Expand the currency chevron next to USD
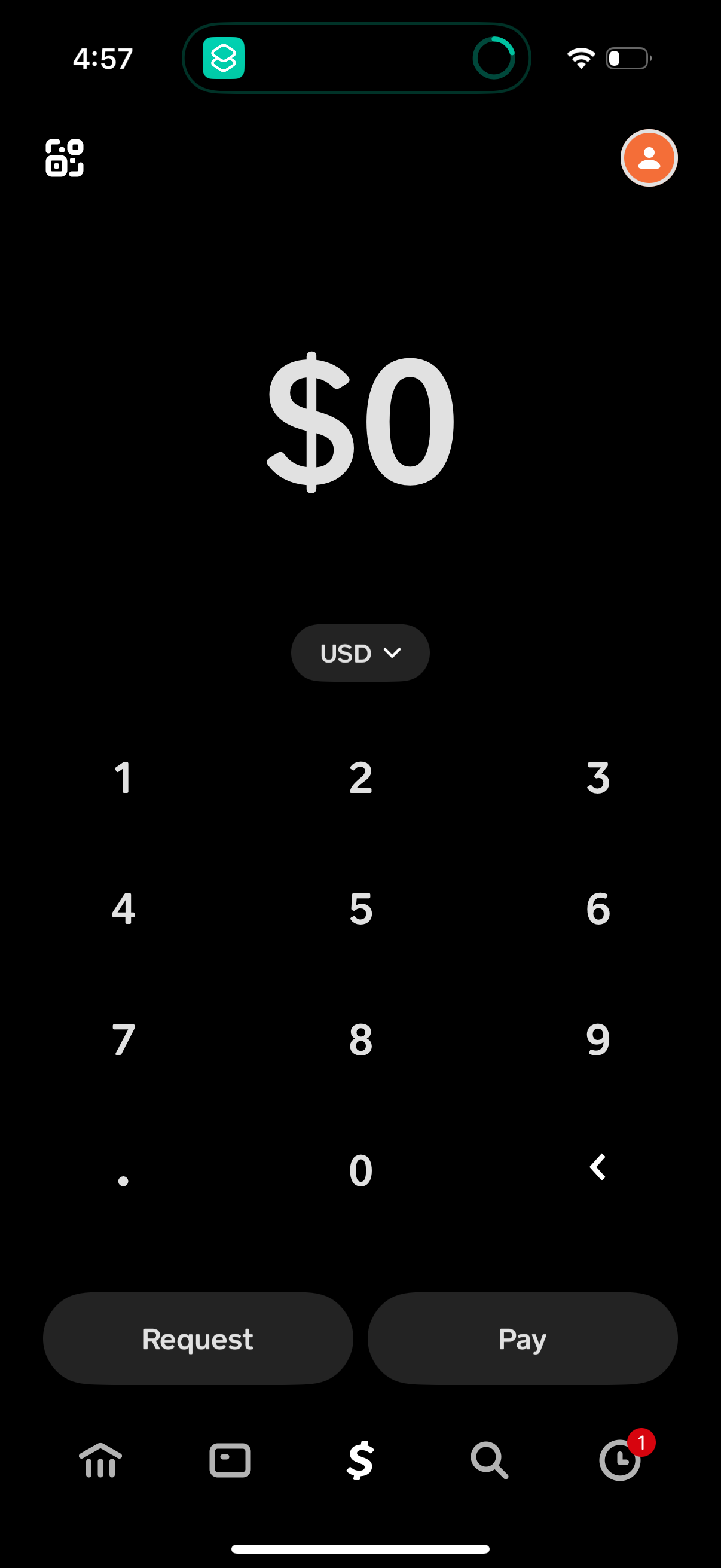Viewport: 721px width, 1568px height. pyautogui.click(x=392, y=652)
